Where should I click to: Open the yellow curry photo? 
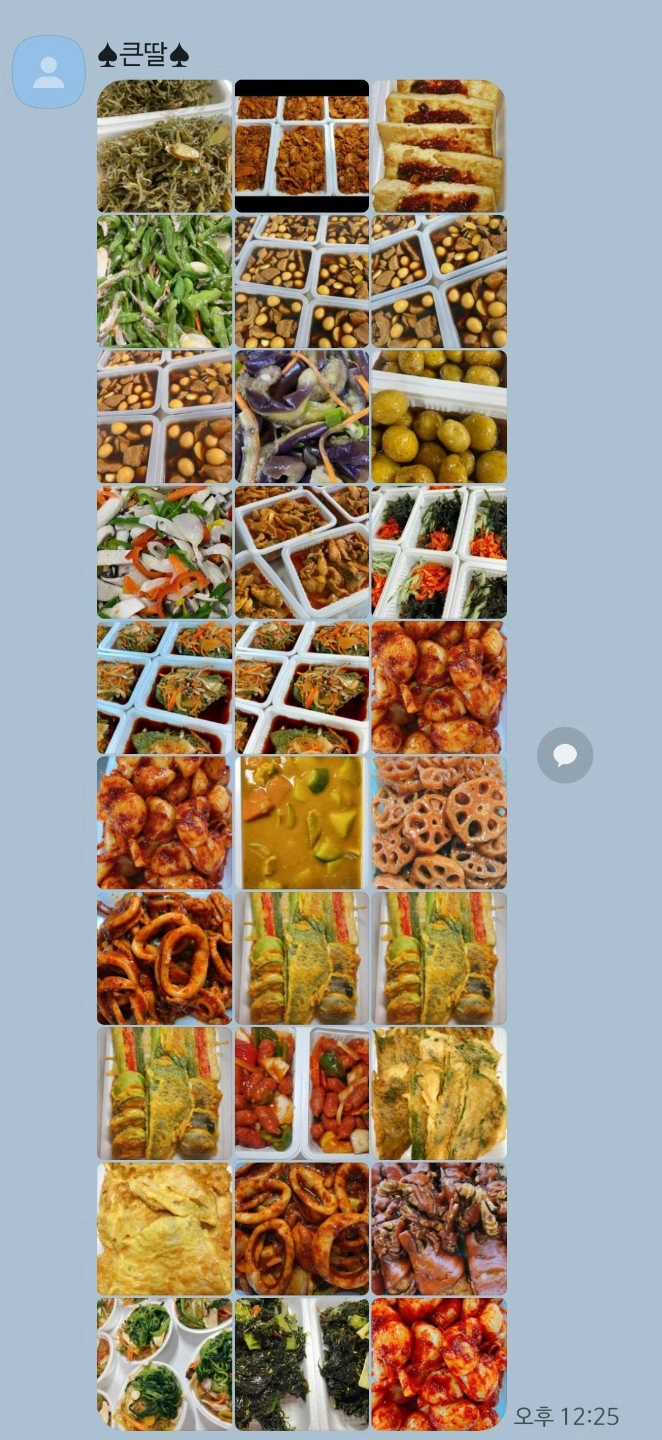click(302, 822)
